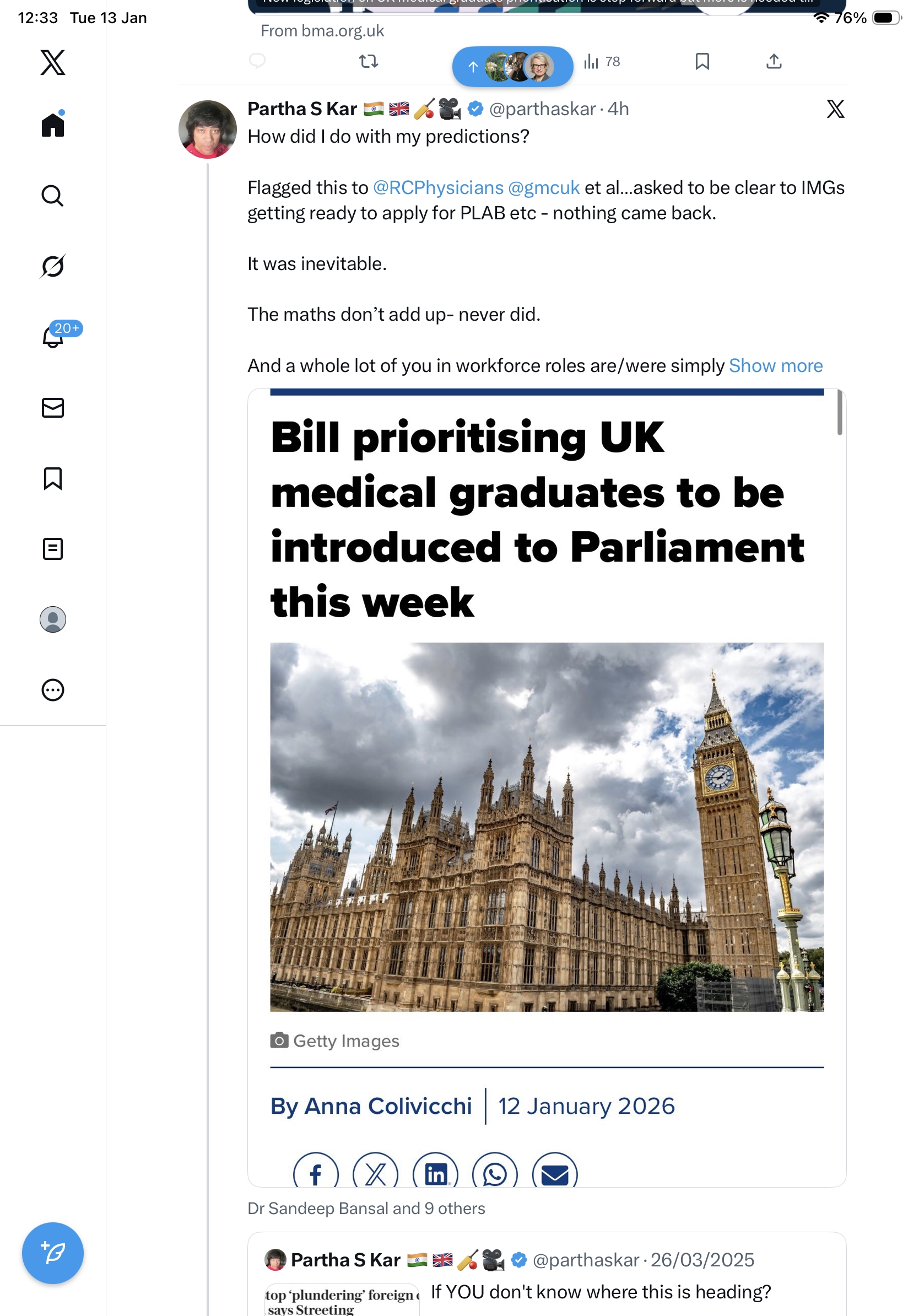Open the @RCPhysicians mention
Image resolution: width=919 pixels, height=1316 pixels.
[x=437, y=187]
